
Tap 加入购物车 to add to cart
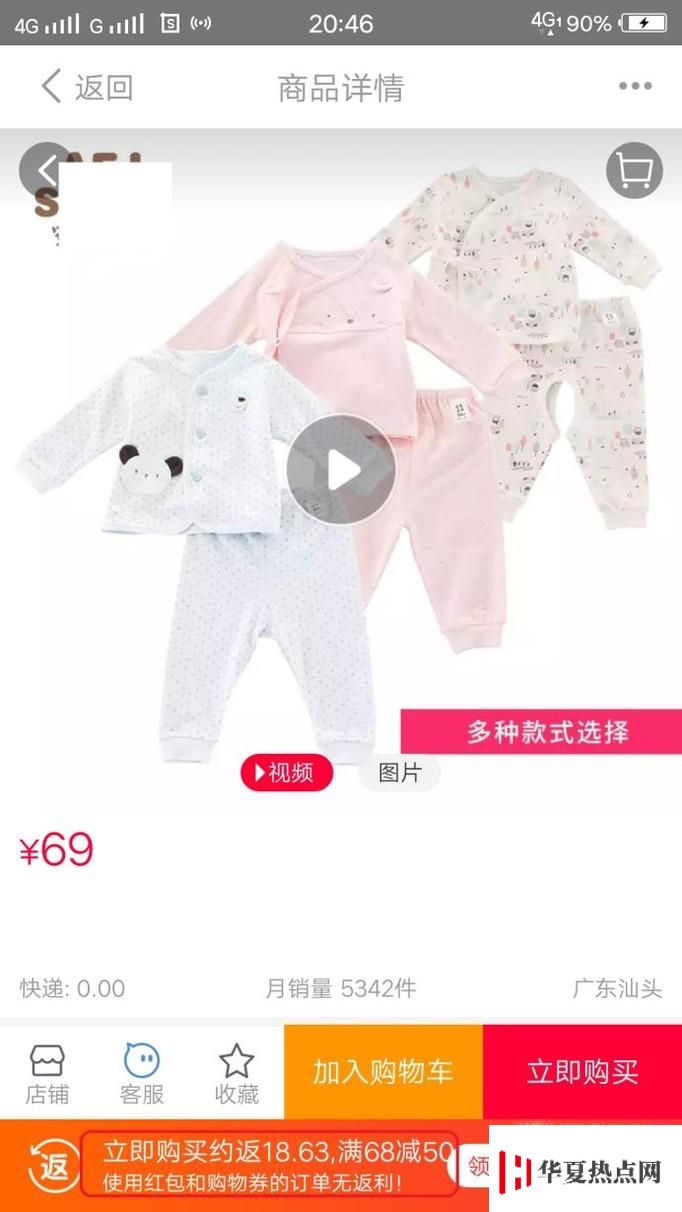pos(383,1072)
